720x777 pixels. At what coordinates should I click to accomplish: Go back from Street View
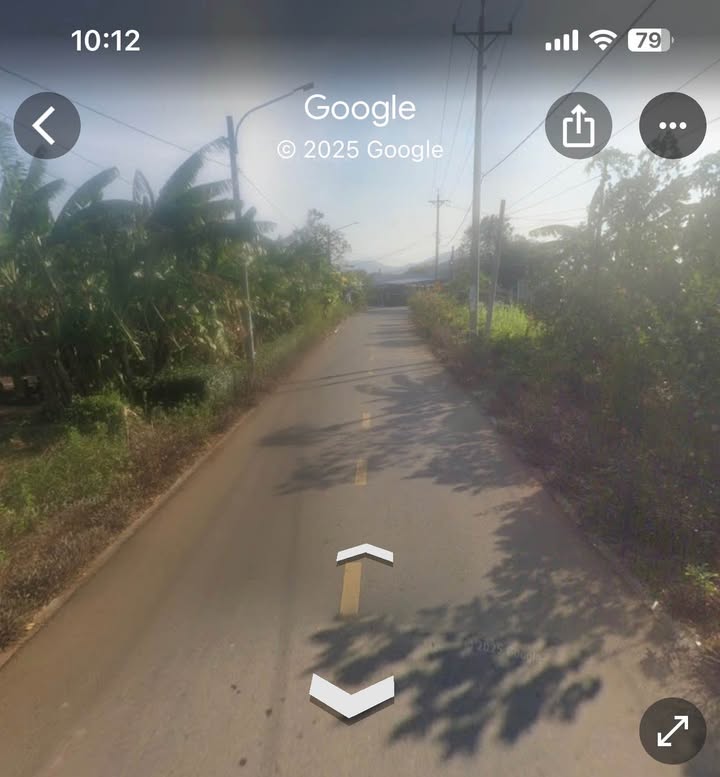46,126
